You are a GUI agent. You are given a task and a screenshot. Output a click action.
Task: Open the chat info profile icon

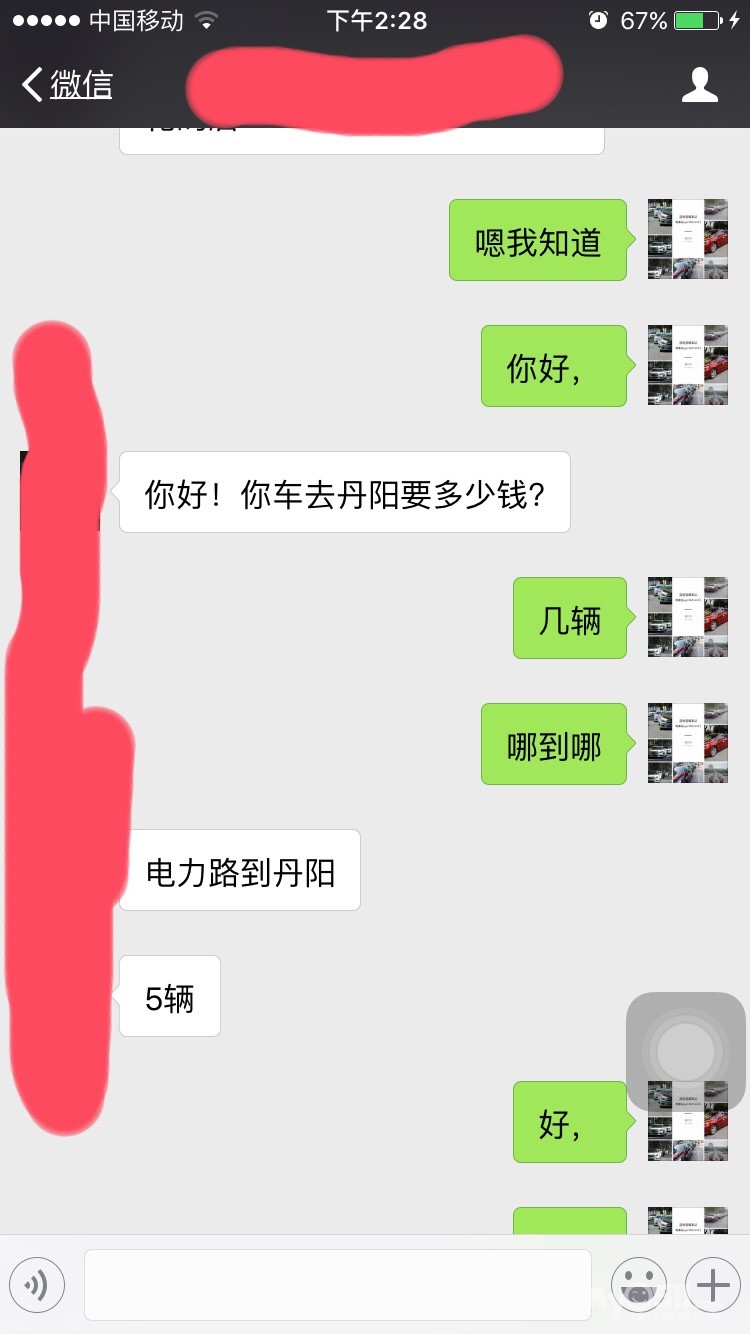click(699, 85)
